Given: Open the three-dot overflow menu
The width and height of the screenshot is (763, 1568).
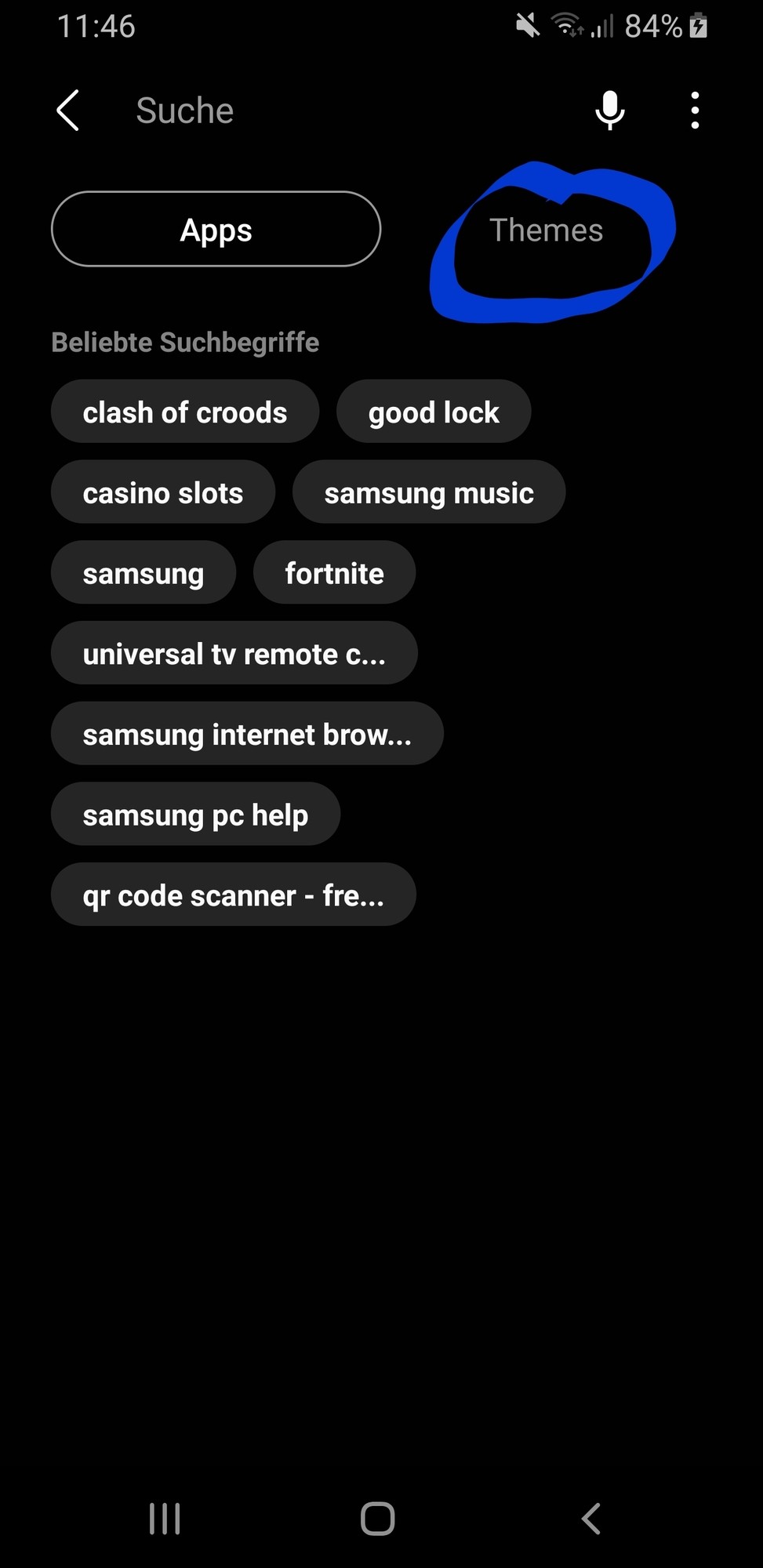Looking at the screenshot, I should point(695,111).
